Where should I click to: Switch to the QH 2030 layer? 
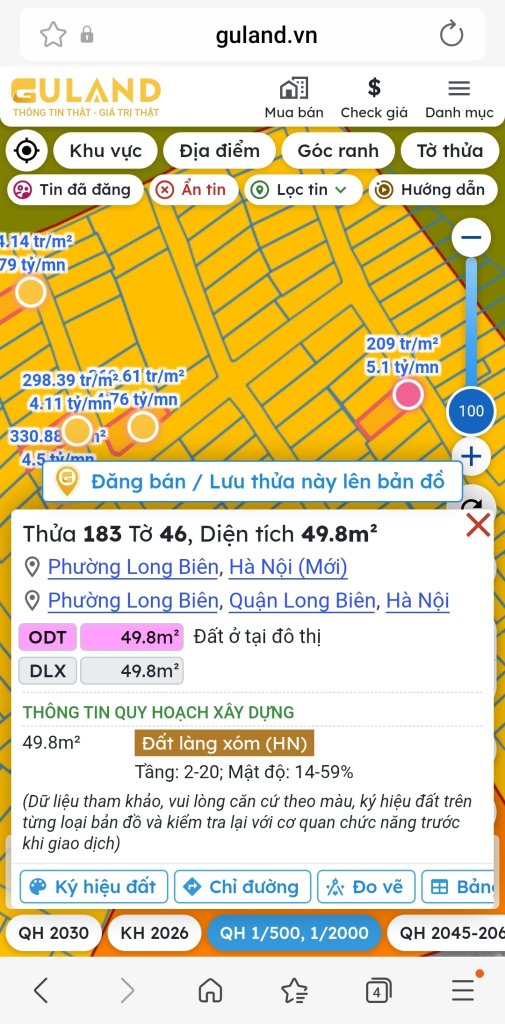click(54, 933)
